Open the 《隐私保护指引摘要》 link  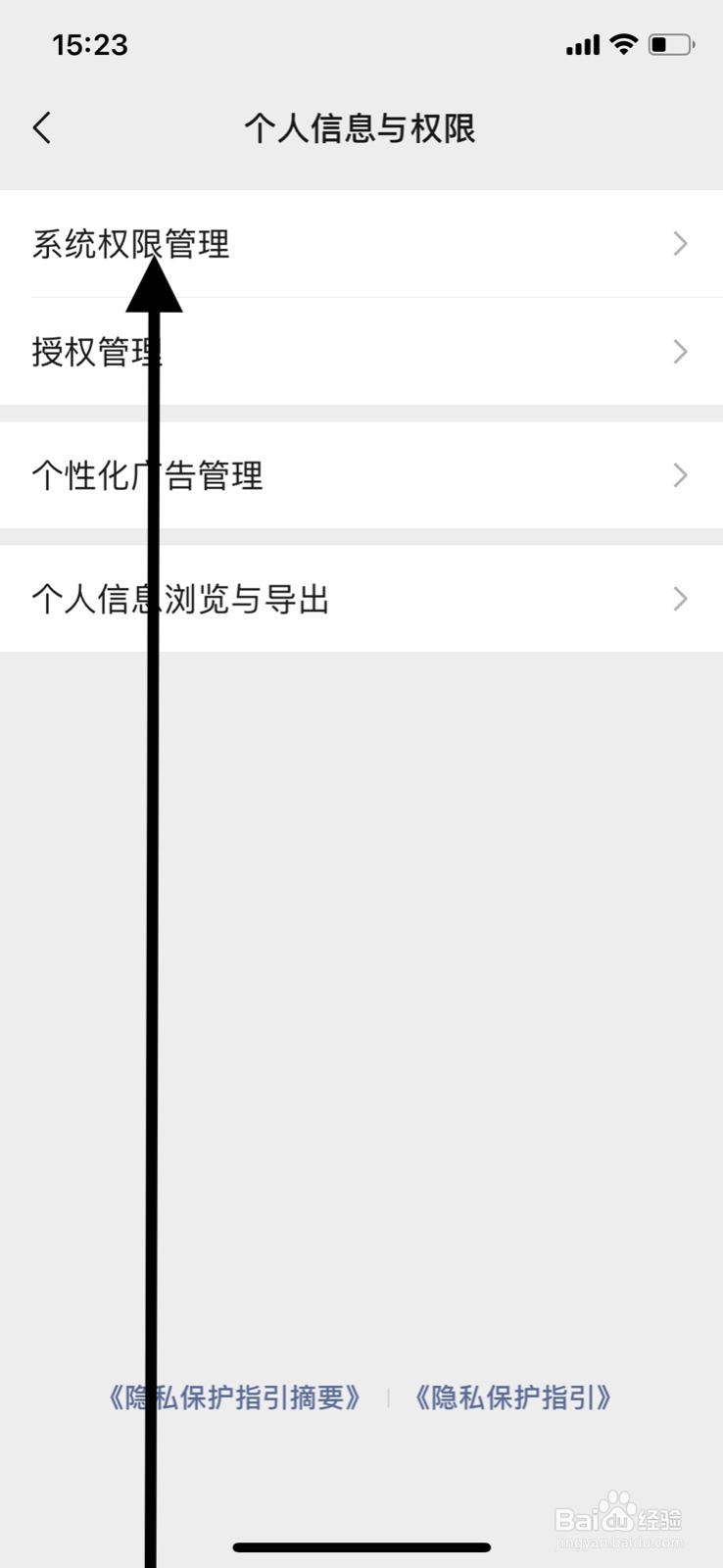pyautogui.click(x=234, y=1398)
